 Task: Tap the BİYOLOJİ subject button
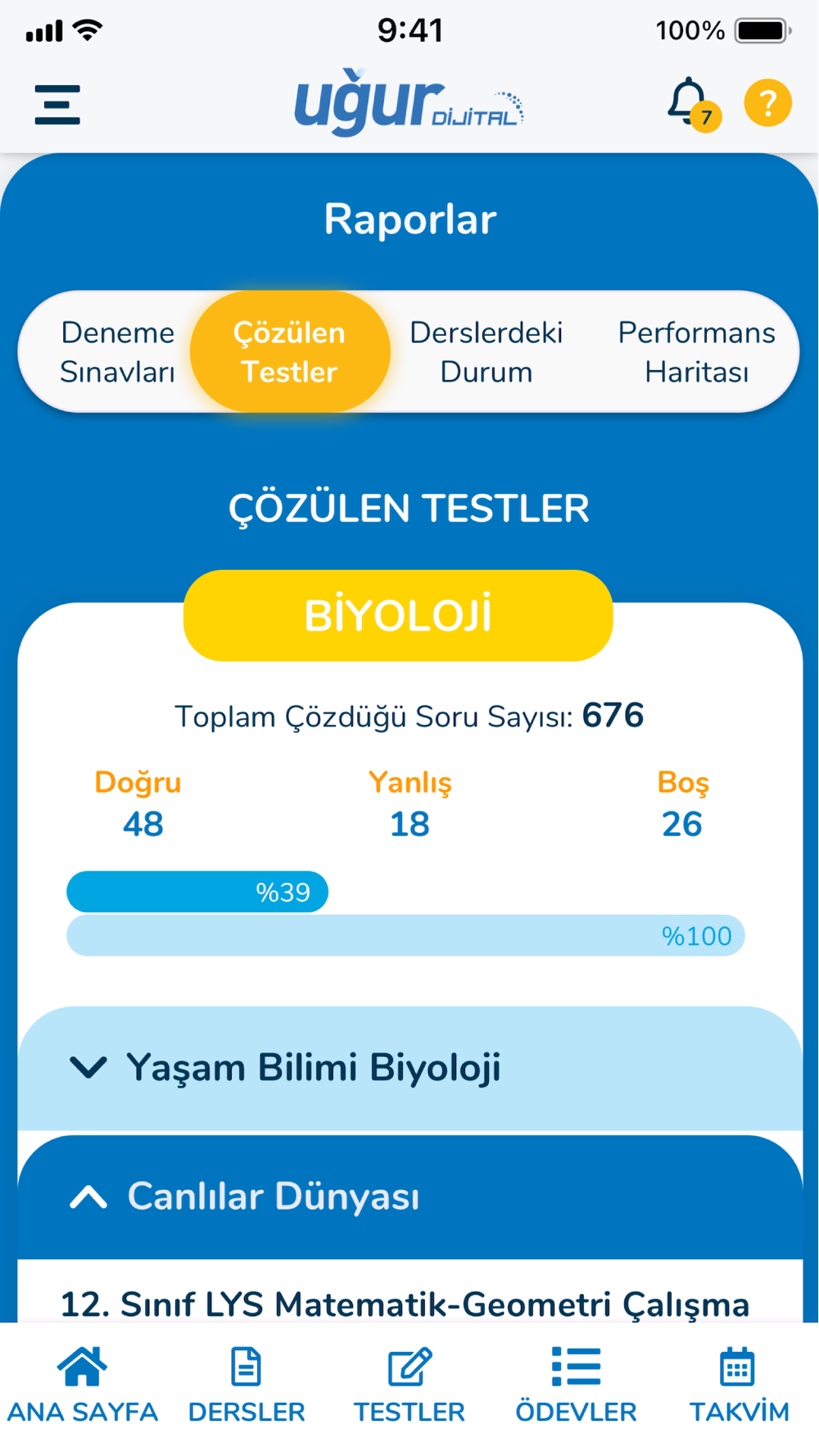pos(398,616)
